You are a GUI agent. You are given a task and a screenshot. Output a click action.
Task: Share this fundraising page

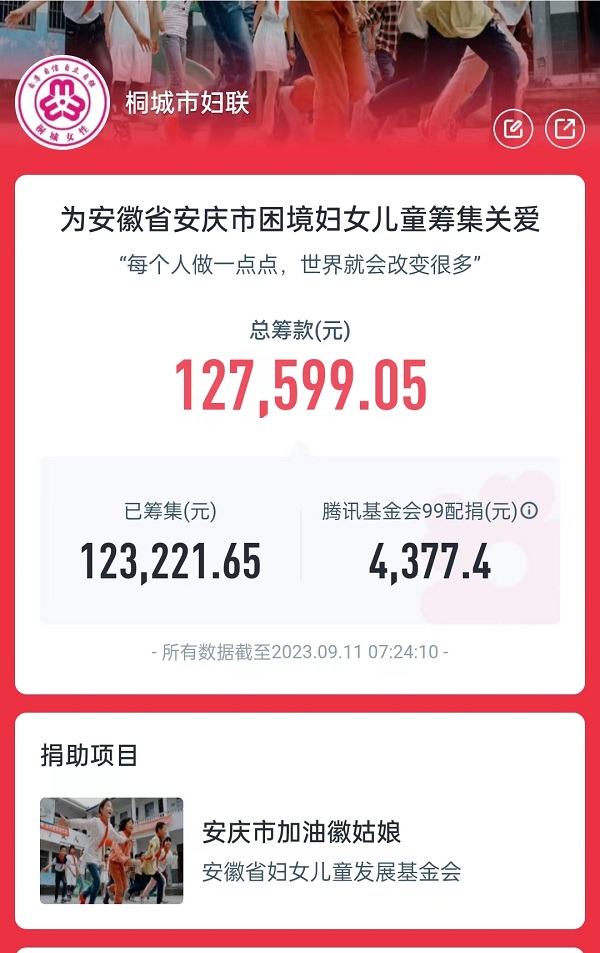click(x=565, y=129)
